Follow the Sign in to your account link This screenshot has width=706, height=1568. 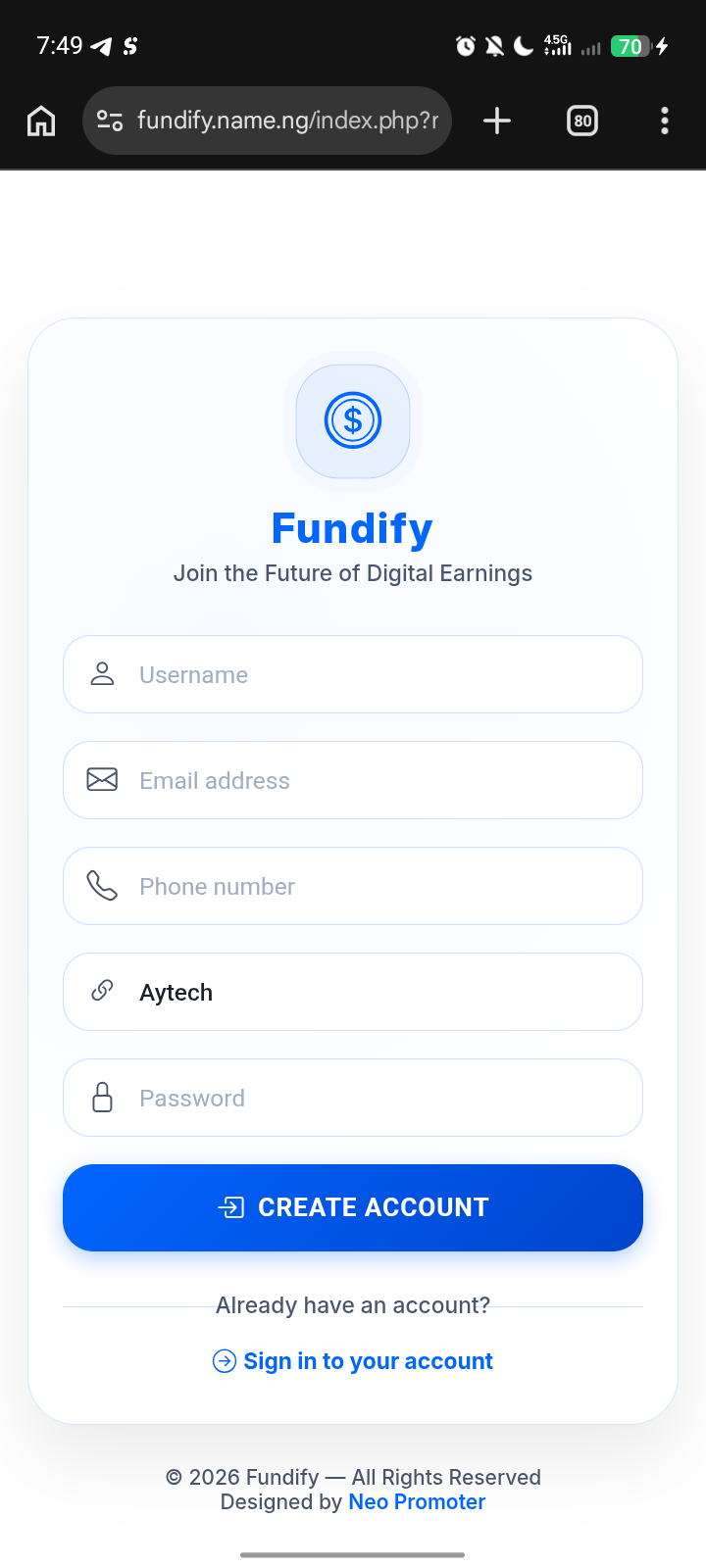point(367,1361)
